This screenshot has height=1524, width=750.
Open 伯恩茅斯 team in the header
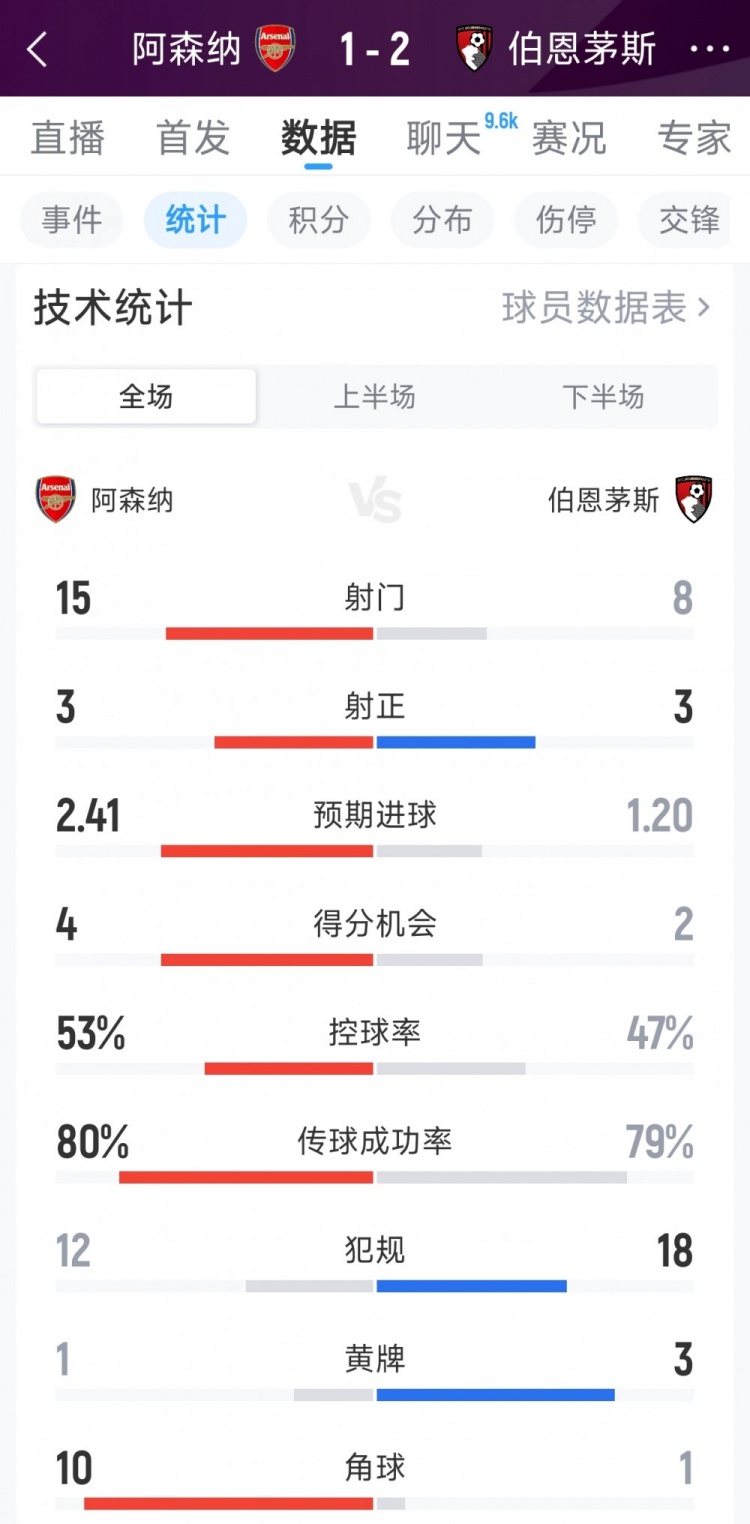point(556,49)
